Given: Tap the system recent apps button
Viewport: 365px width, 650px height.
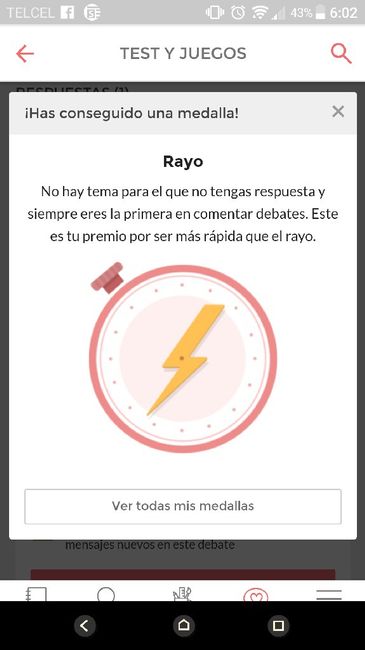Looking at the screenshot, I should (278, 625).
